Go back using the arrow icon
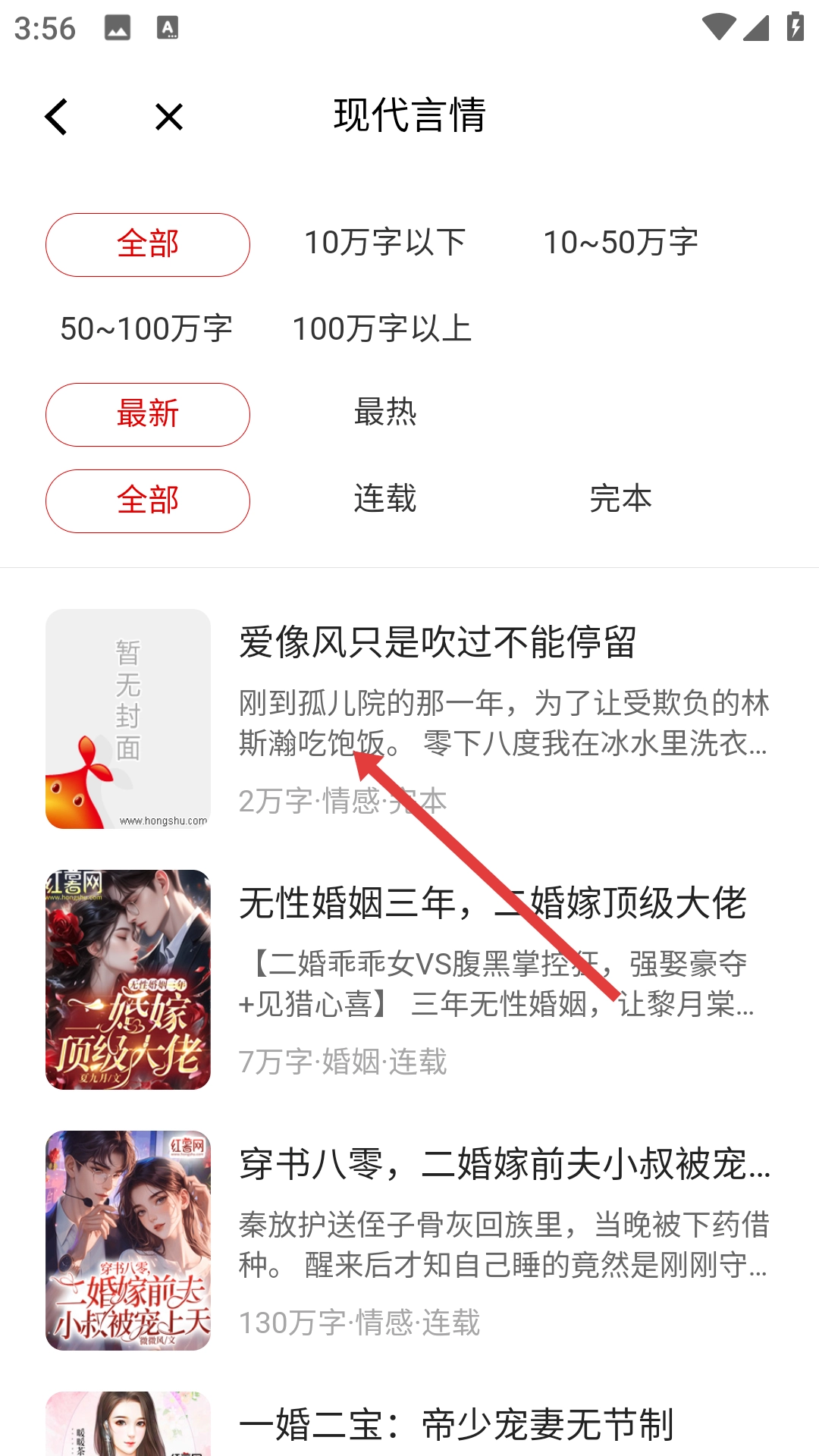819x1456 pixels. click(x=57, y=117)
